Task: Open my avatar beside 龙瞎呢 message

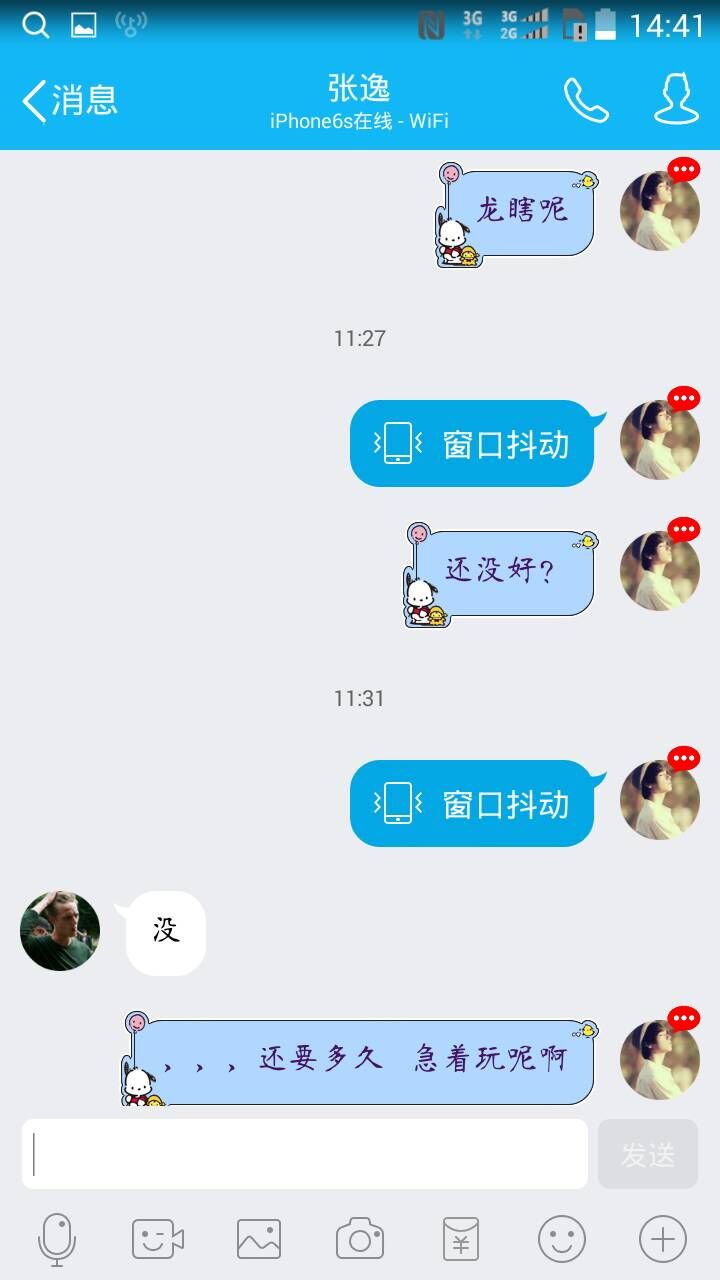Action: (x=660, y=210)
